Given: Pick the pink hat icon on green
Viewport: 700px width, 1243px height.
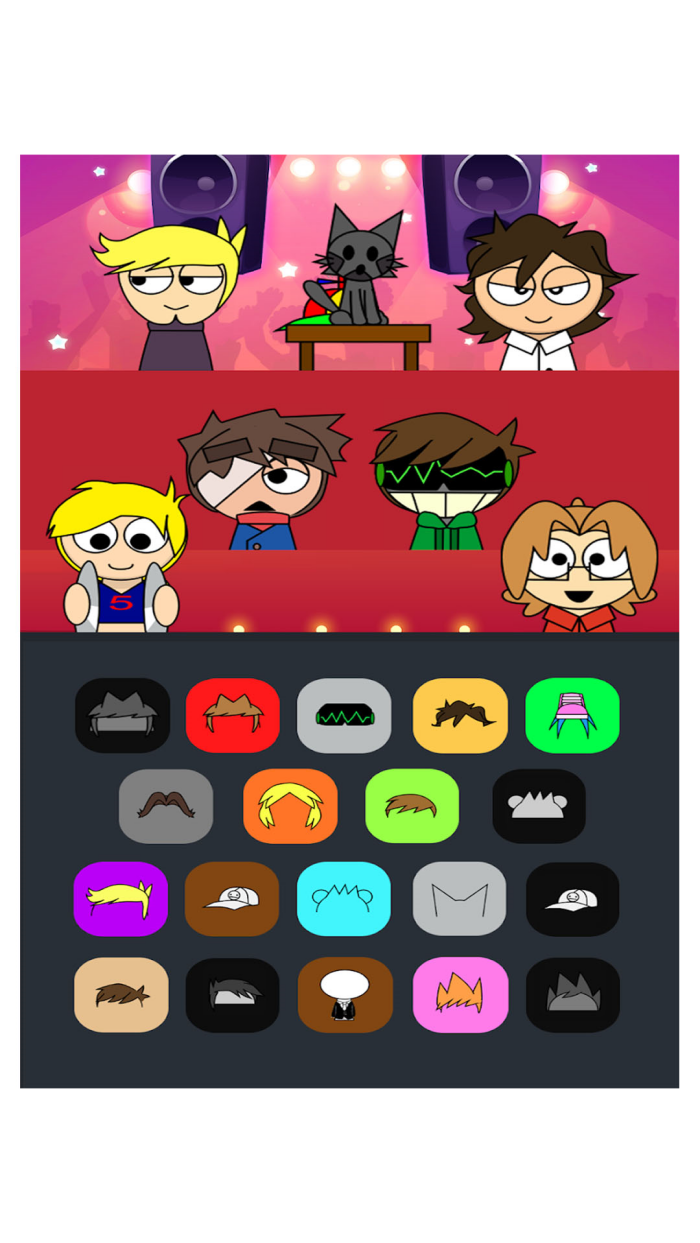Looking at the screenshot, I should pos(572,715).
